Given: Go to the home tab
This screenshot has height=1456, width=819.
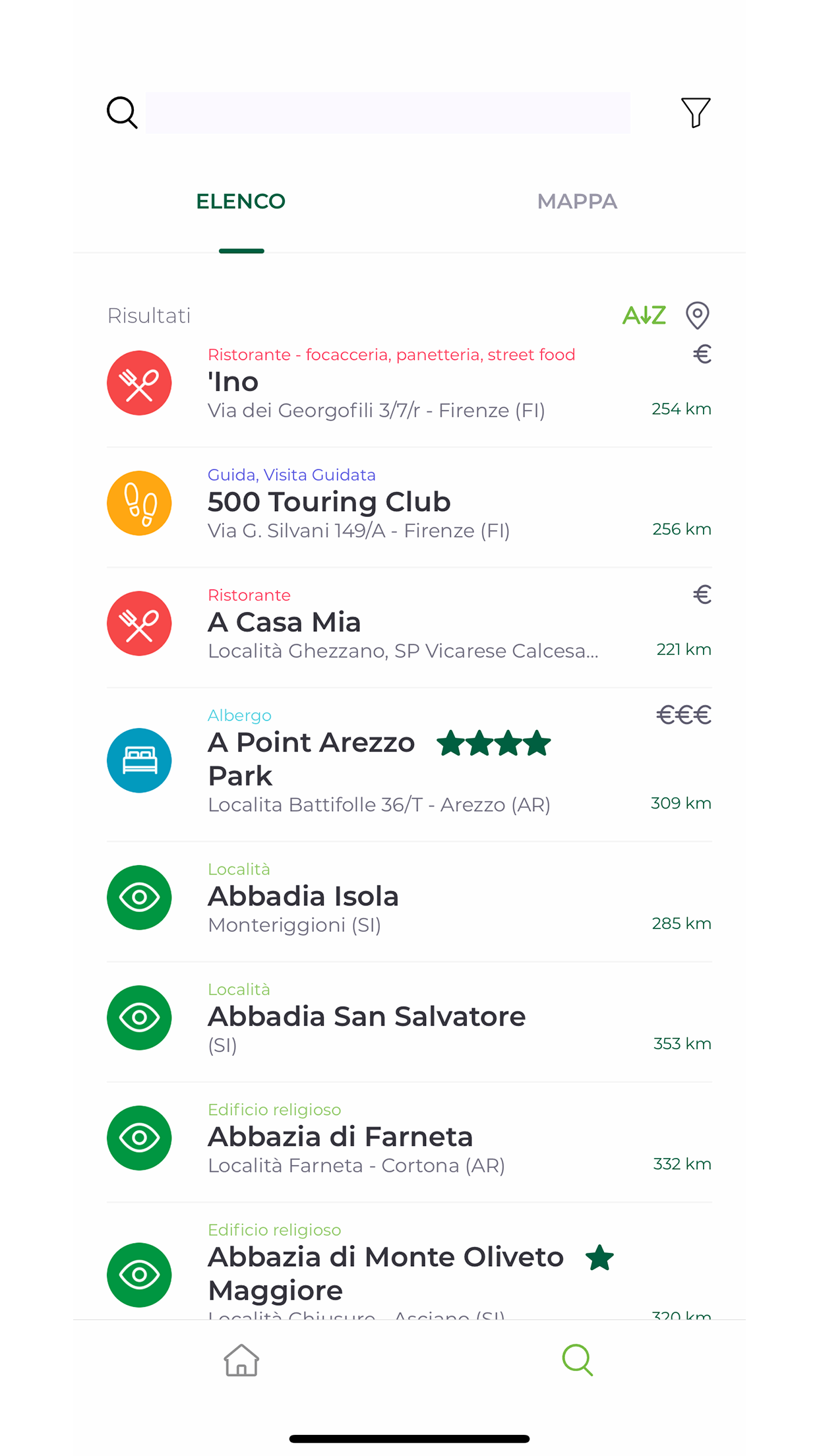Looking at the screenshot, I should point(241,1360).
